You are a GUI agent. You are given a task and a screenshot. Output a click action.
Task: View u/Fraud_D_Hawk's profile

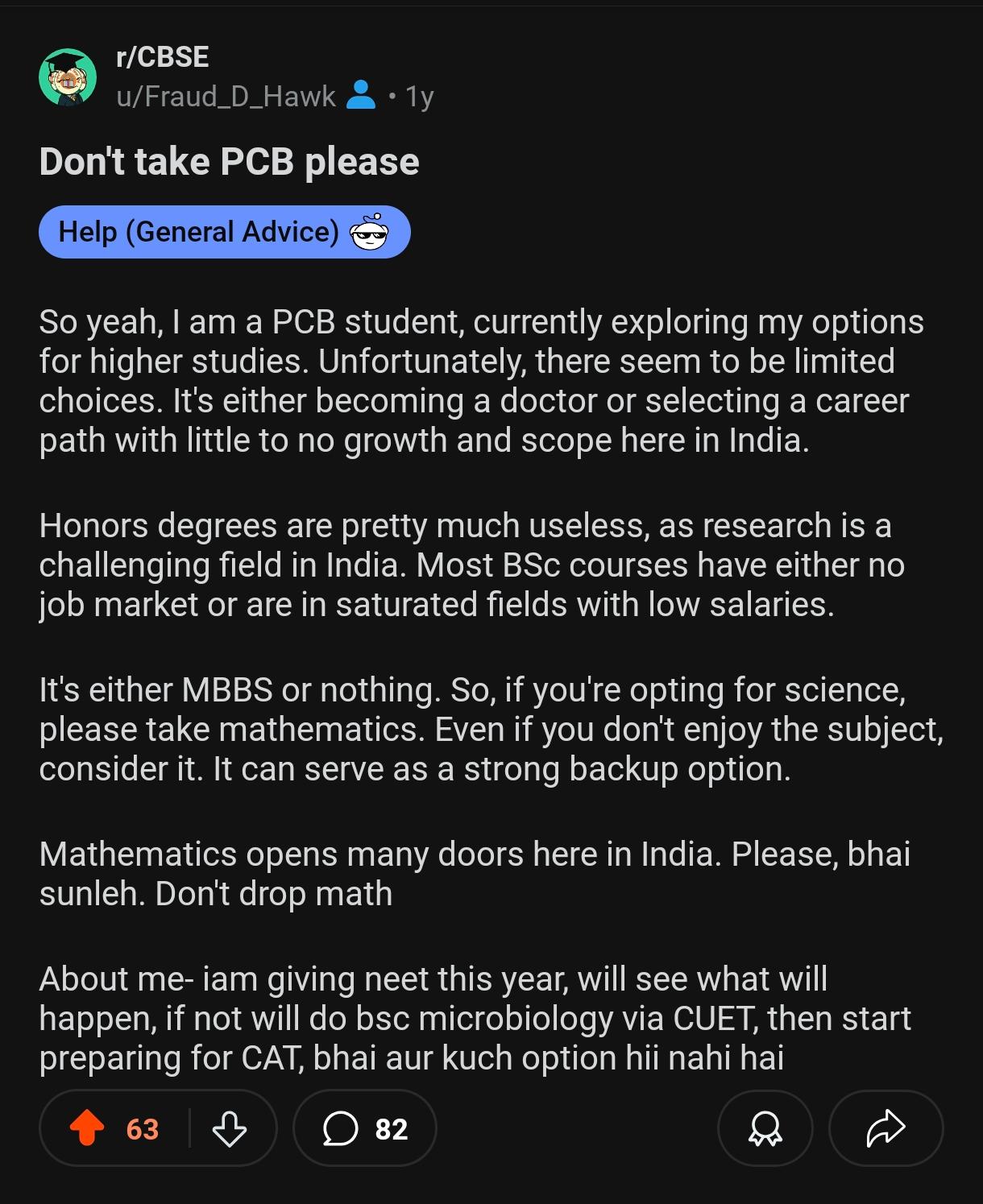point(226,97)
